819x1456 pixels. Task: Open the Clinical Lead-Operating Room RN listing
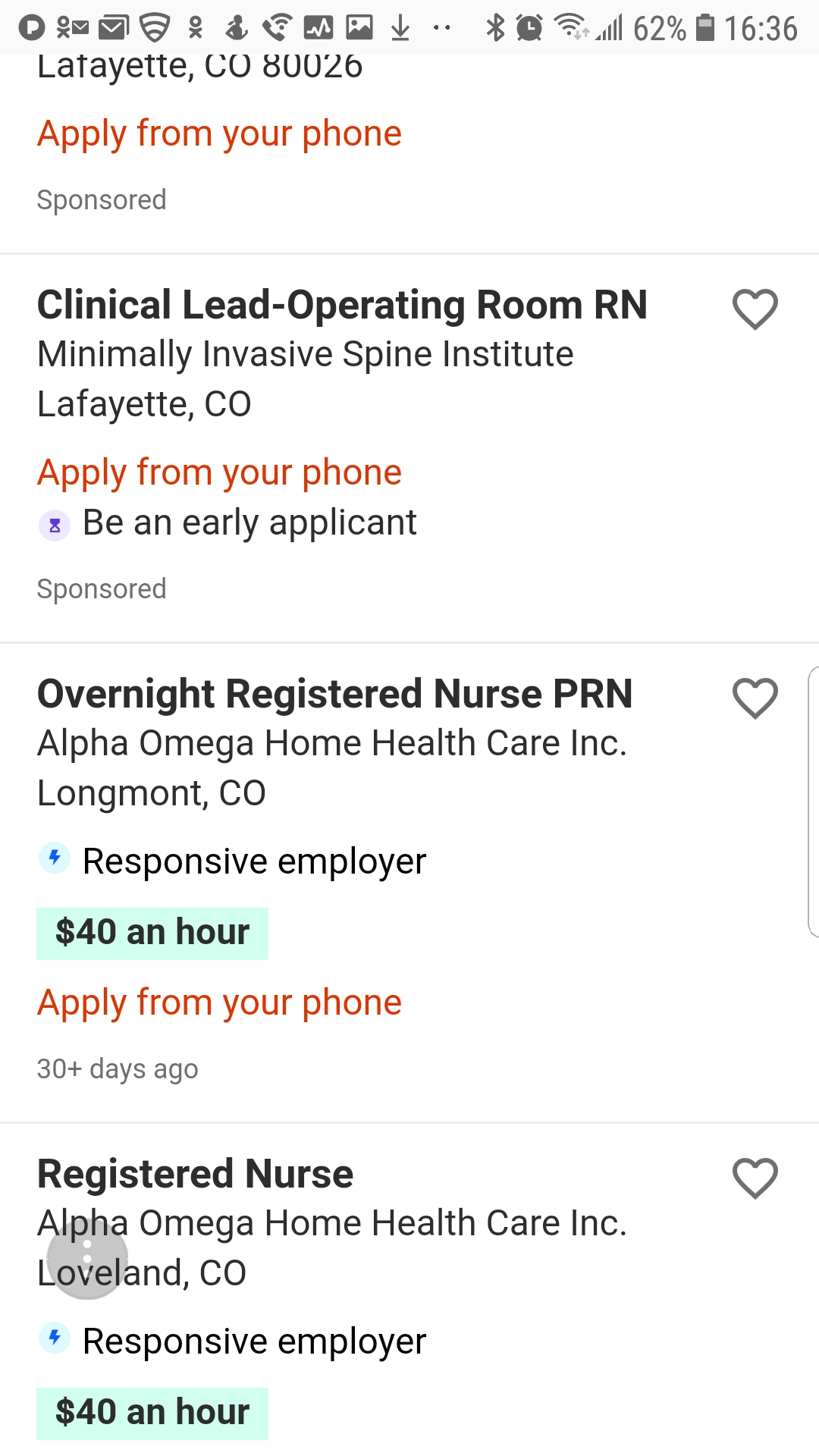coord(342,306)
